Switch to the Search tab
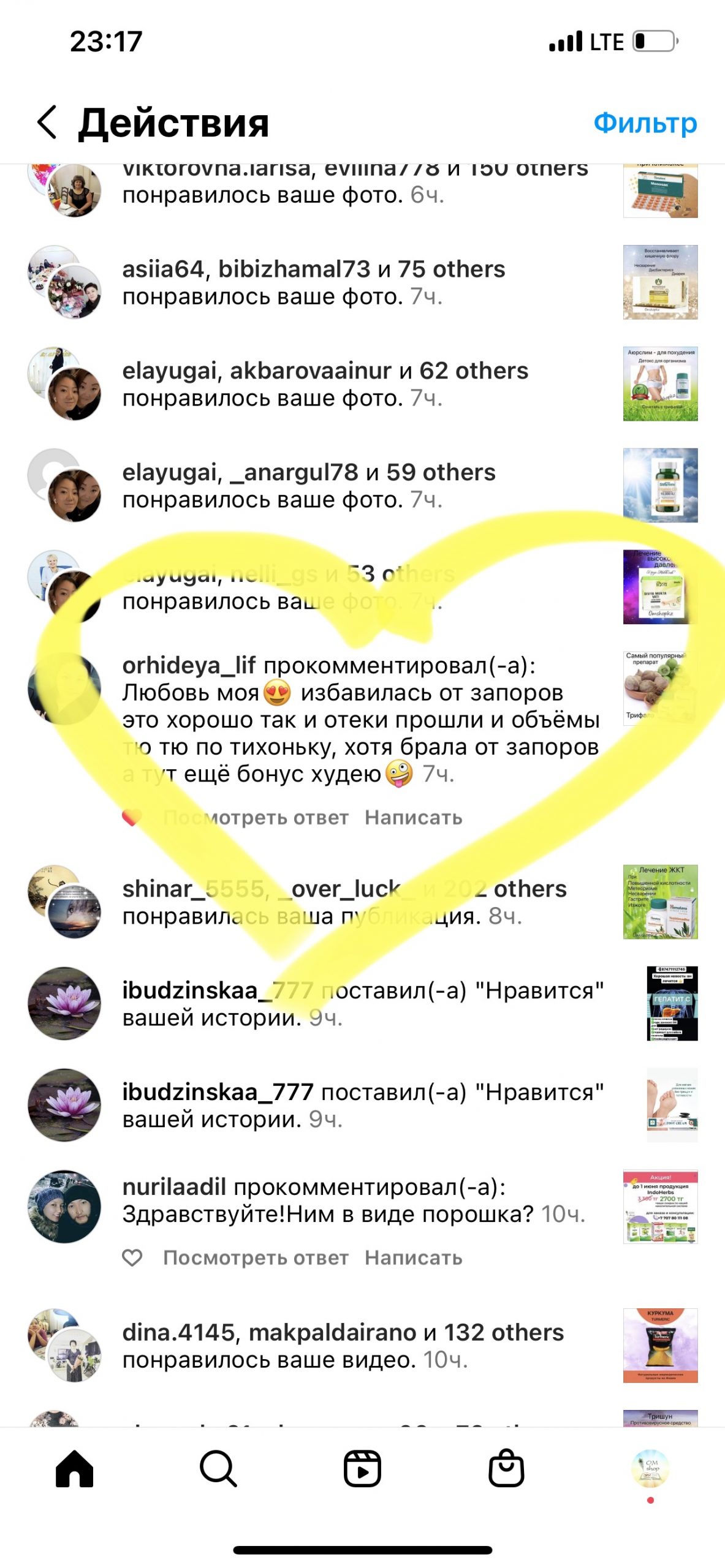 pos(218,1468)
